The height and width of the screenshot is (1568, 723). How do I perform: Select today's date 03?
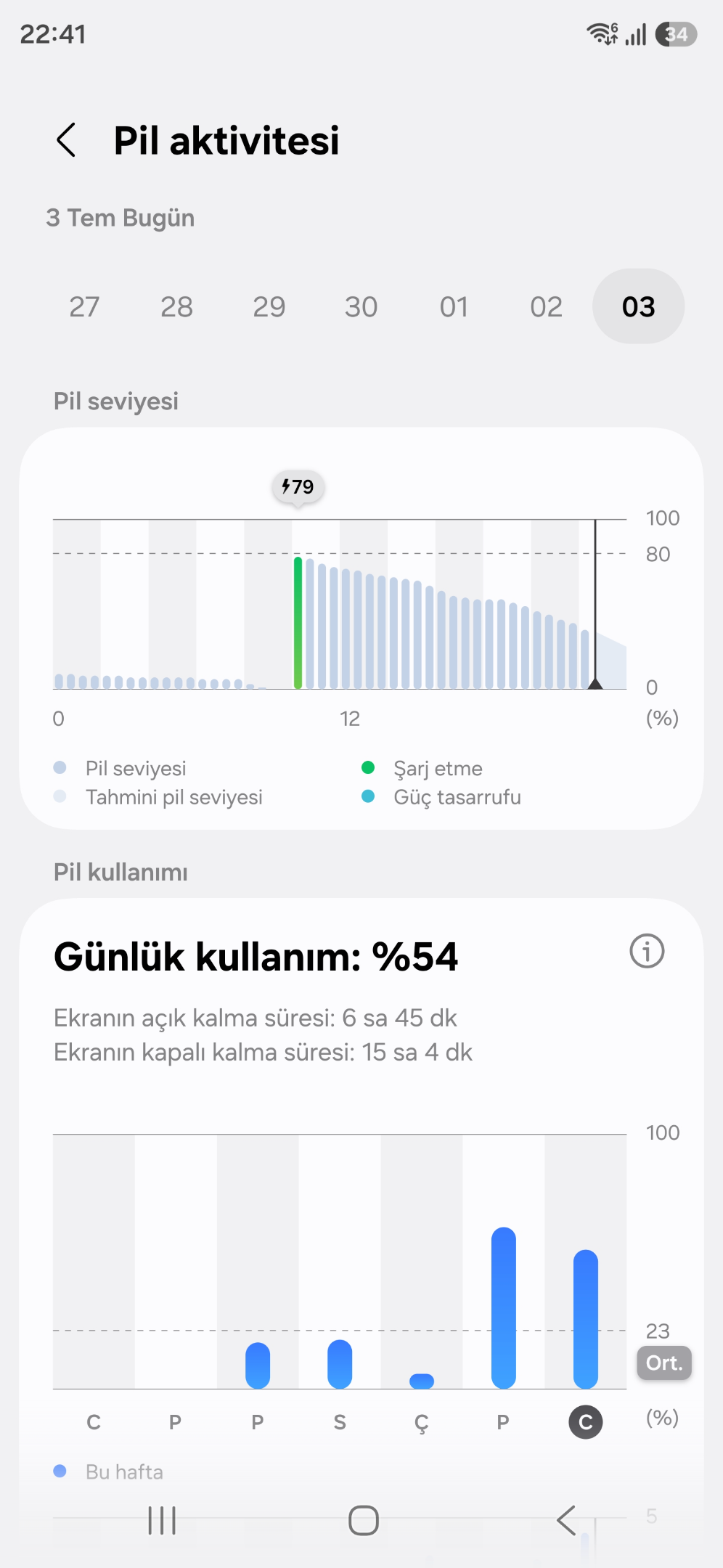[639, 306]
